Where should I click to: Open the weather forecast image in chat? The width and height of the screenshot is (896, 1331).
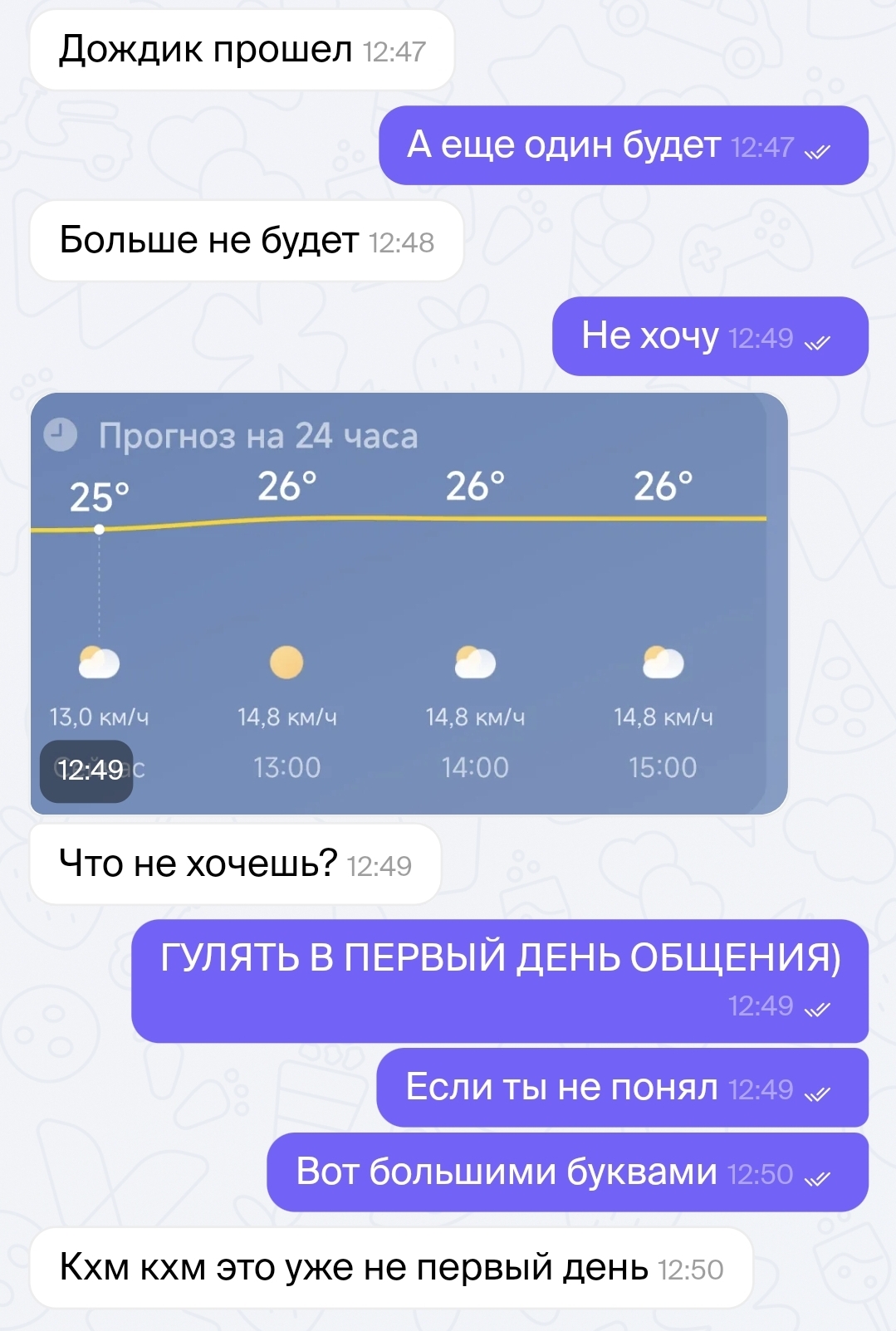[x=409, y=604]
